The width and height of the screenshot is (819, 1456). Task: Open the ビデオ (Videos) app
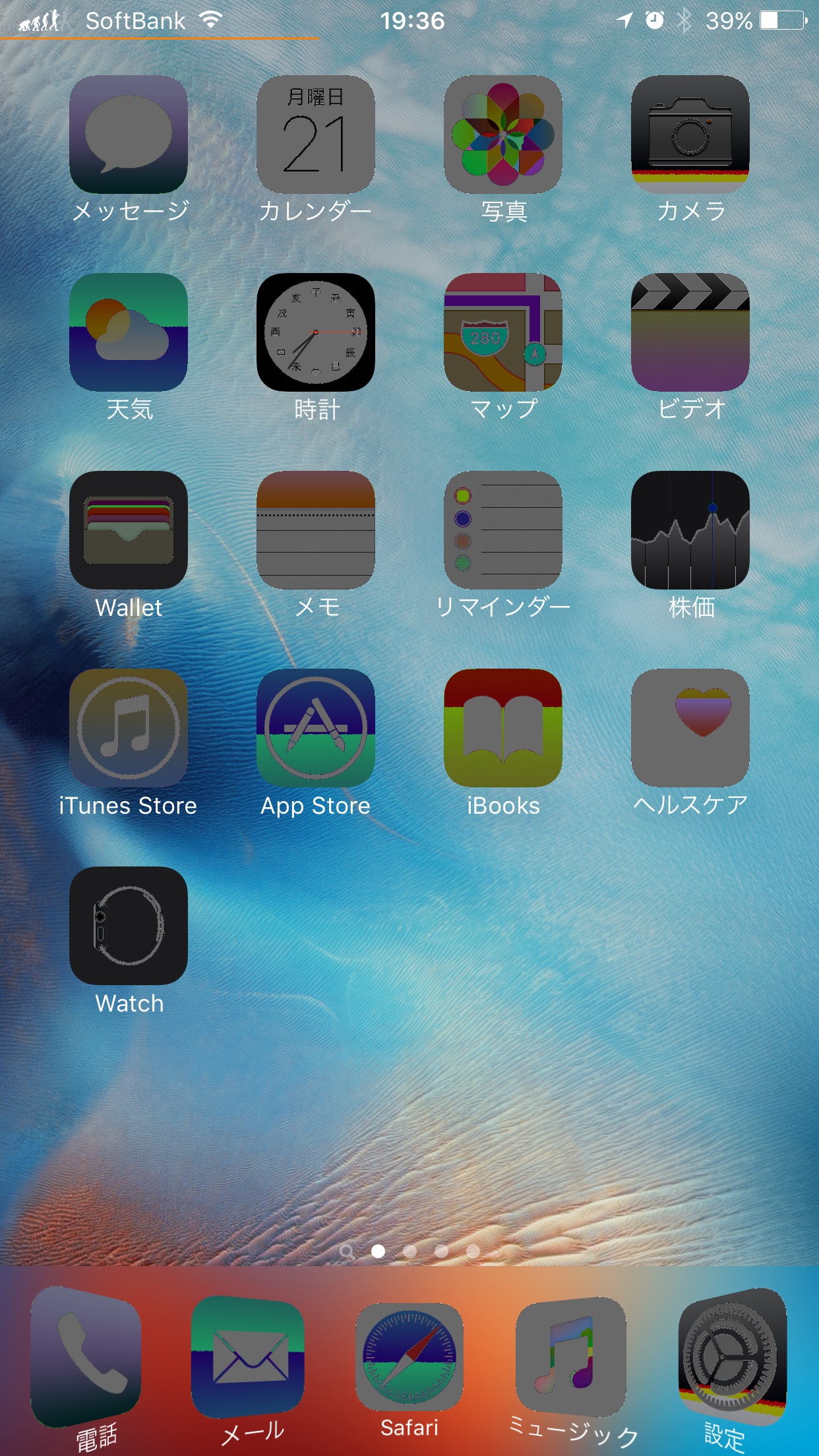pos(690,332)
